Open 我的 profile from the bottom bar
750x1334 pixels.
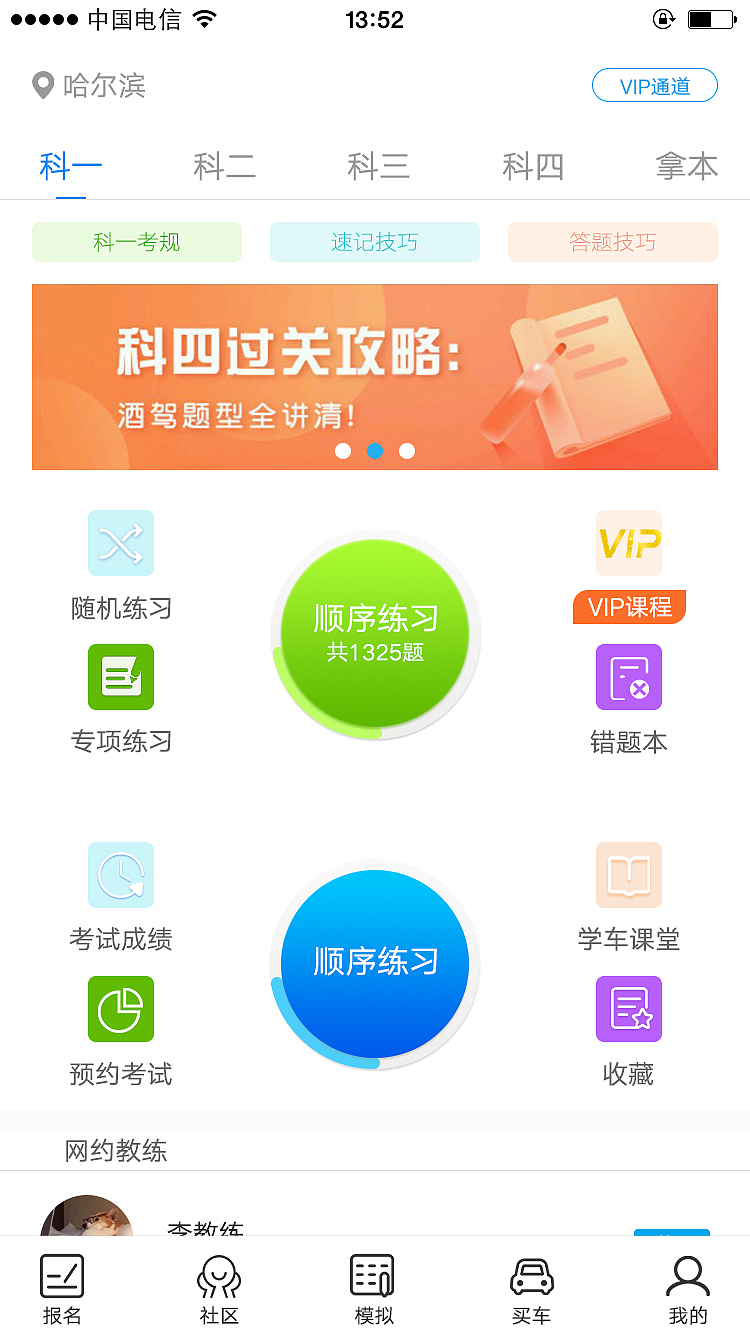pos(687,1287)
